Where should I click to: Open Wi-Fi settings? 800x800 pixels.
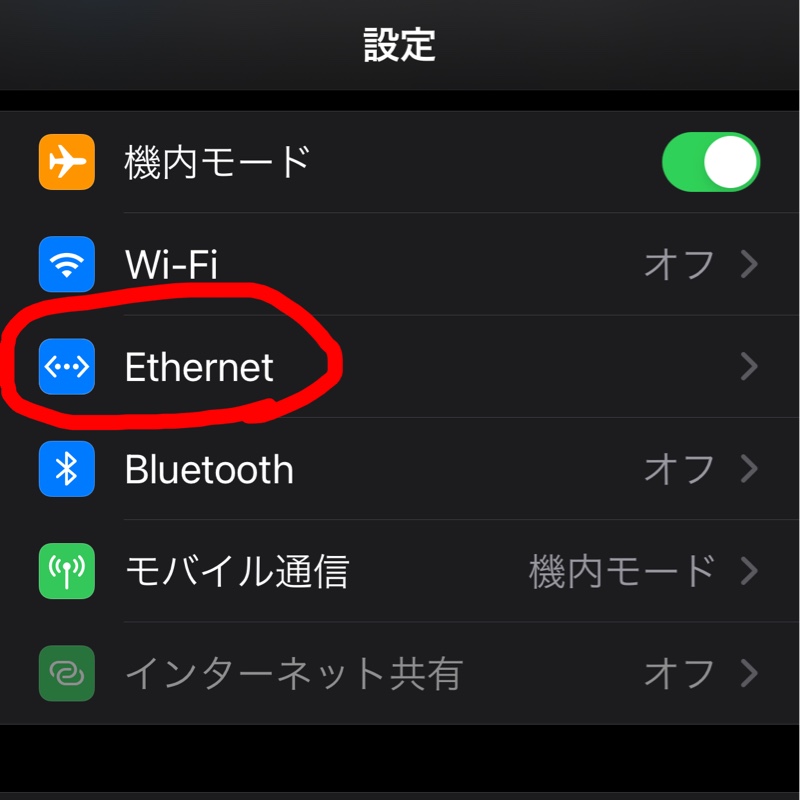pos(400,265)
